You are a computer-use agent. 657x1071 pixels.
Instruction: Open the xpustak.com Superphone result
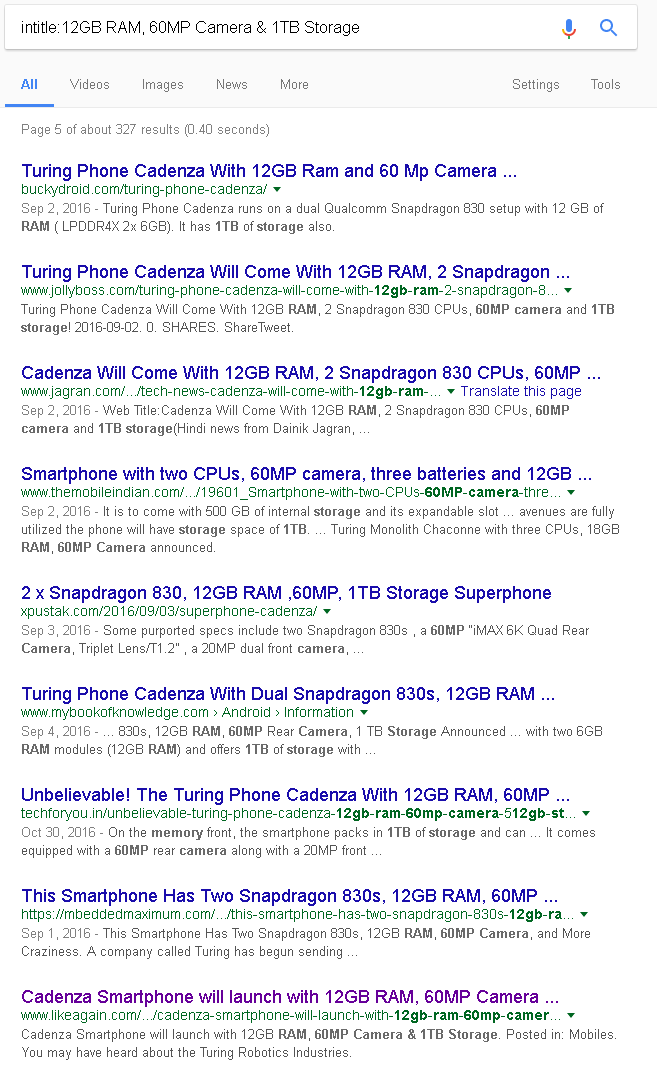coord(286,593)
